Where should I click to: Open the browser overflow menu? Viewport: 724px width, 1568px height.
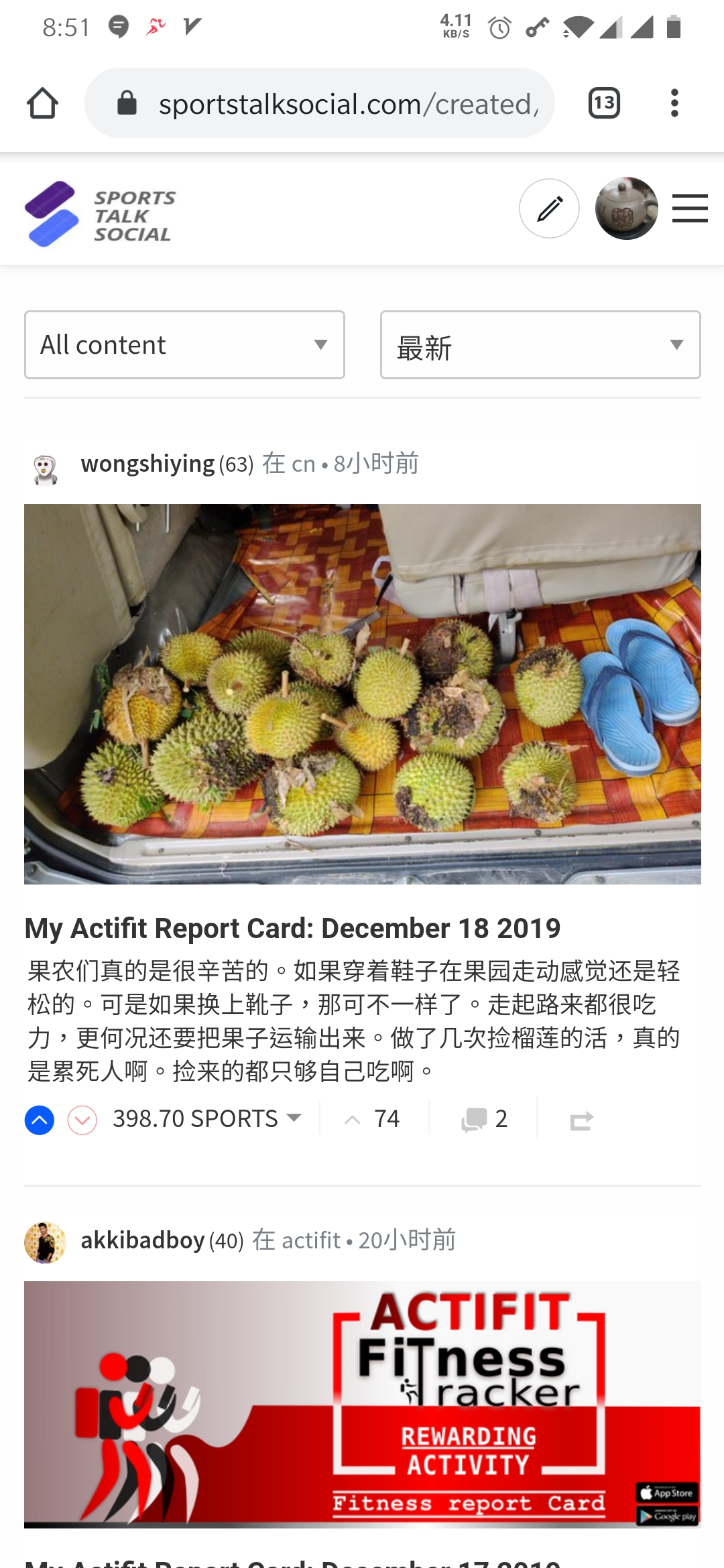click(674, 103)
